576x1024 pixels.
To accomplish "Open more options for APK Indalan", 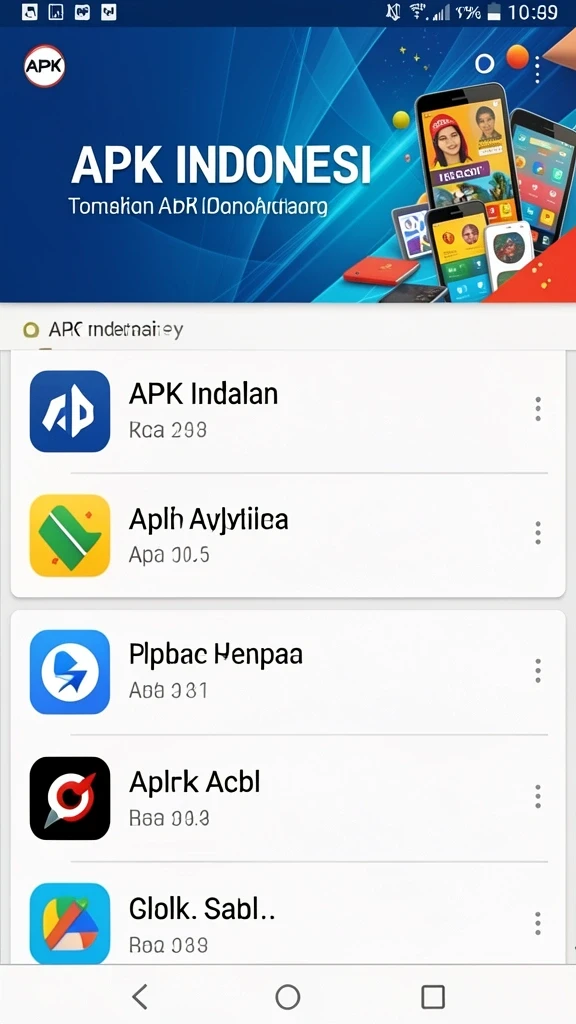I will click(537, 409).
